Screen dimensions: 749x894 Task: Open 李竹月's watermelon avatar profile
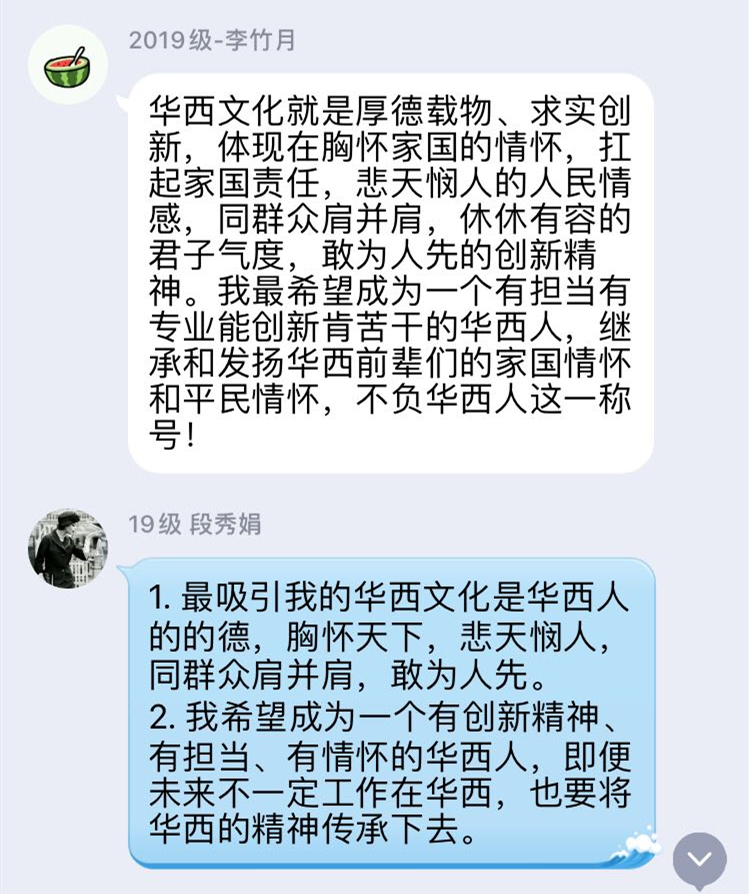click(67, 66)
